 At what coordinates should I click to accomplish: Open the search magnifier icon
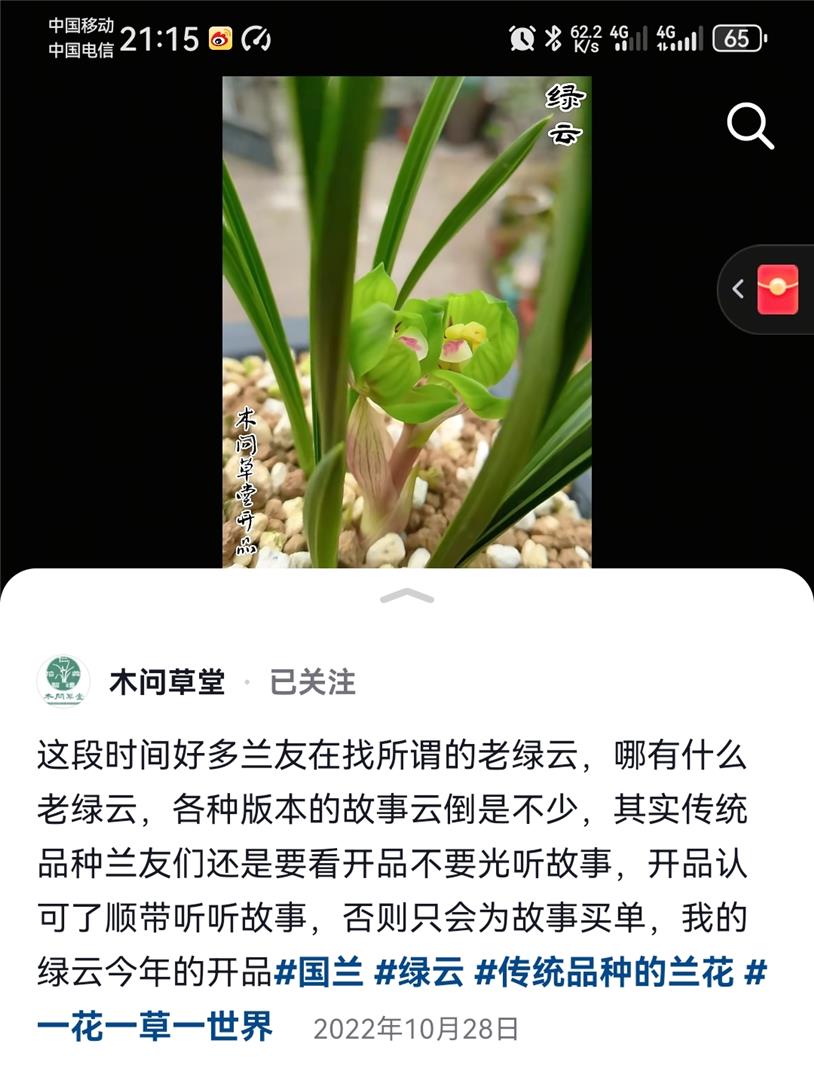click(x=750, y=126)
